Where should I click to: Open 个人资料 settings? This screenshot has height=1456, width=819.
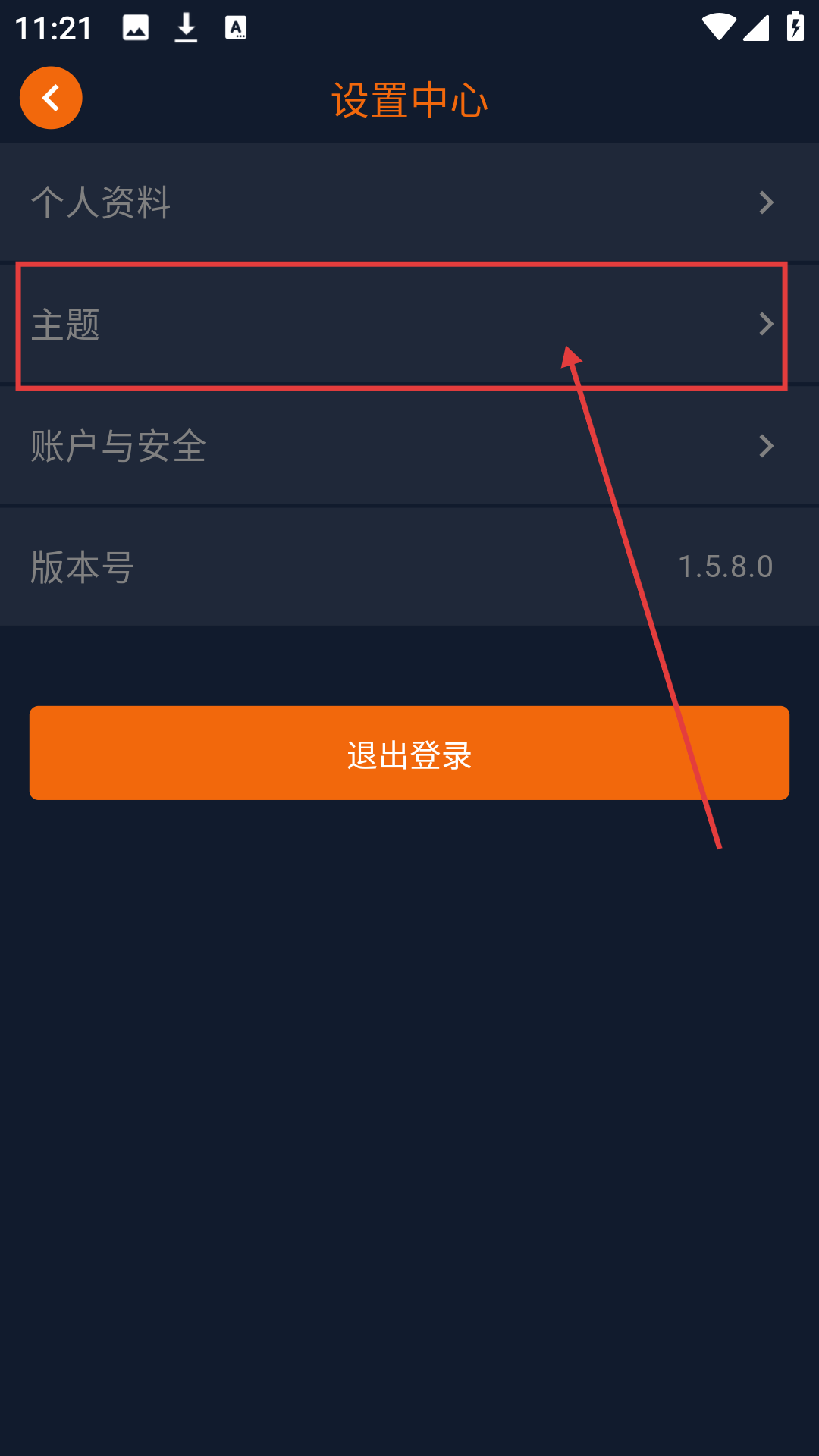tap(409, 202)
